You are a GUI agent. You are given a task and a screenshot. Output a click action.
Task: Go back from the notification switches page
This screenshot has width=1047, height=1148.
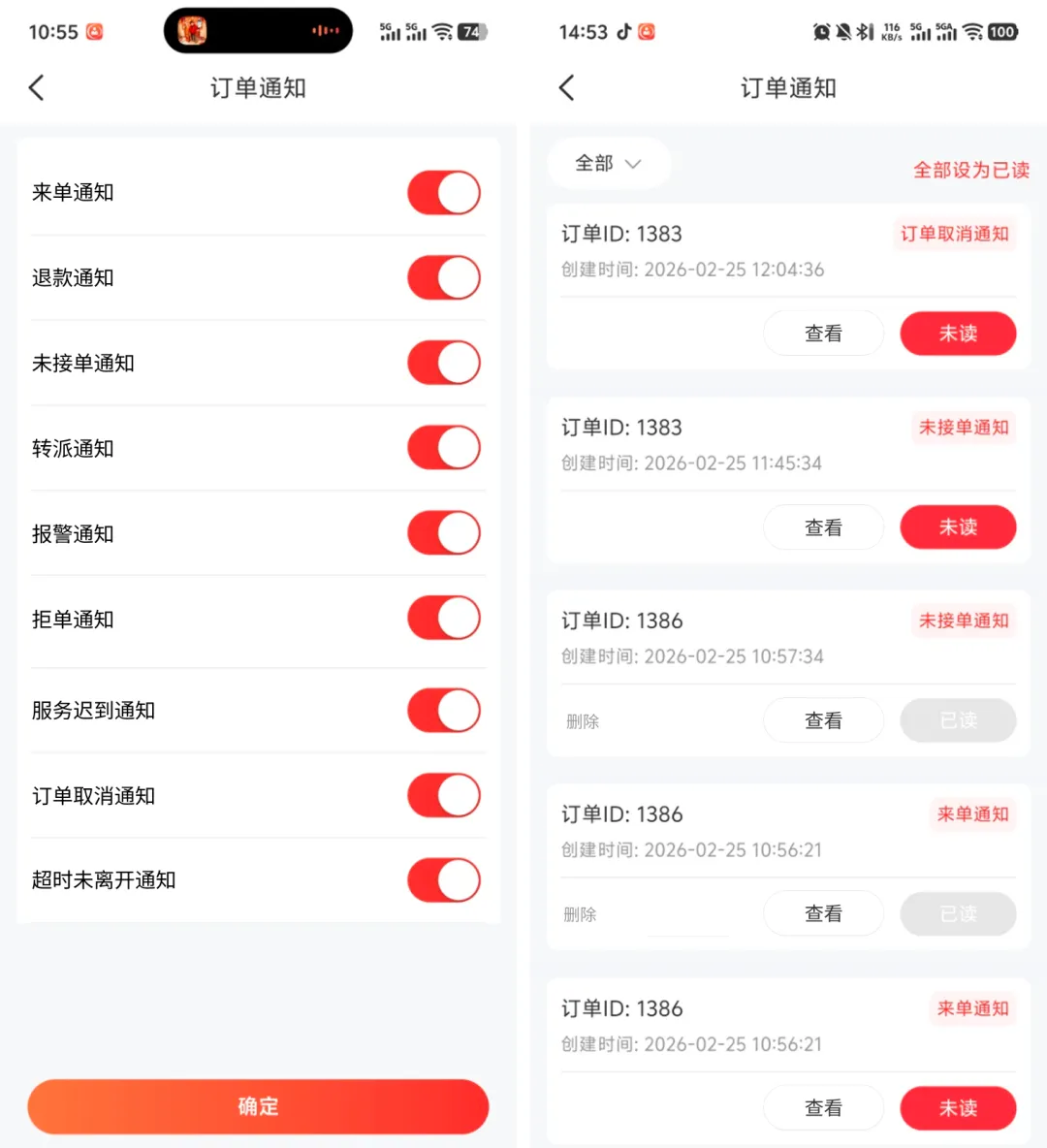(37, 88)
